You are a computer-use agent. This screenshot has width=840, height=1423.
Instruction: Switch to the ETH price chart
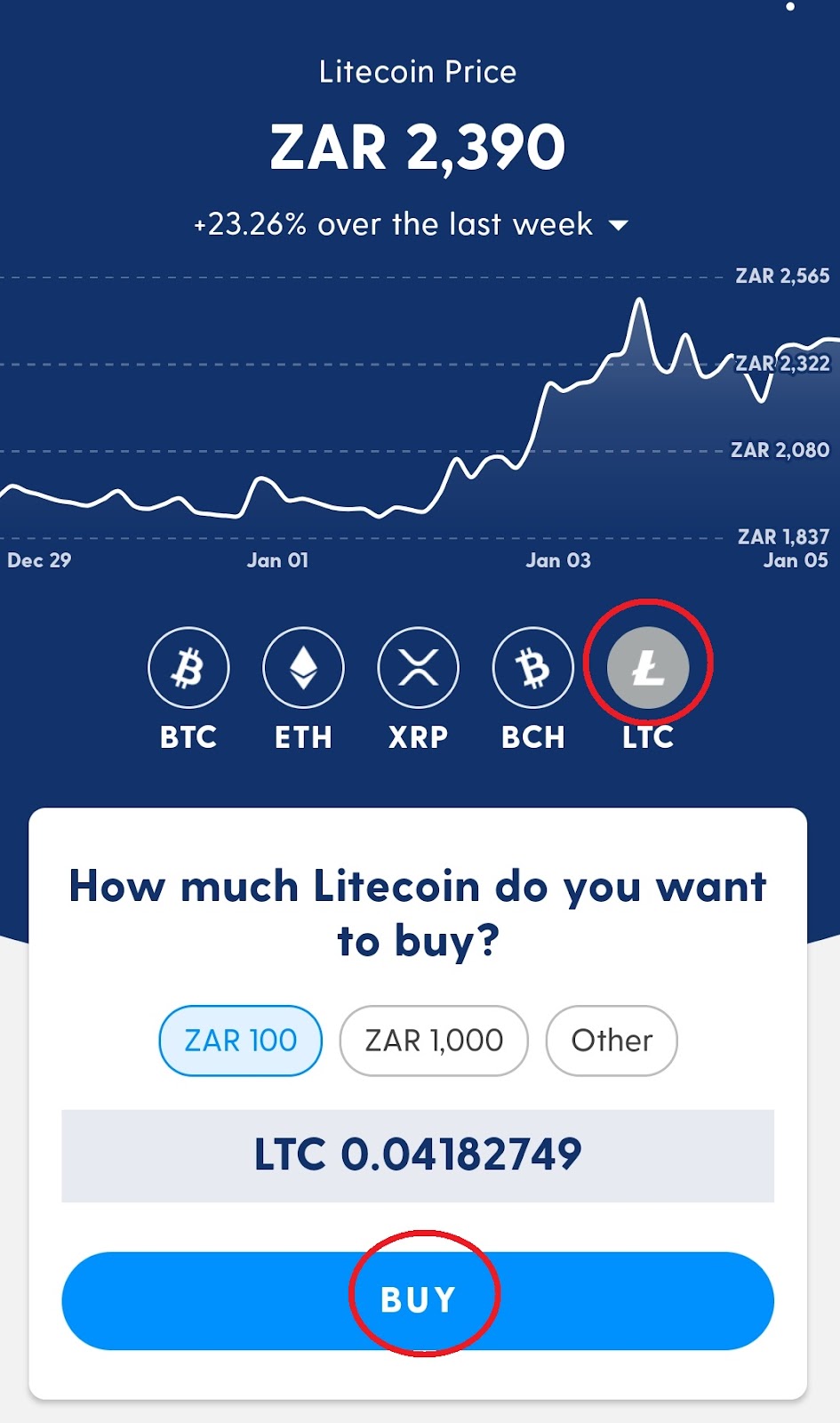click(303, 668)
